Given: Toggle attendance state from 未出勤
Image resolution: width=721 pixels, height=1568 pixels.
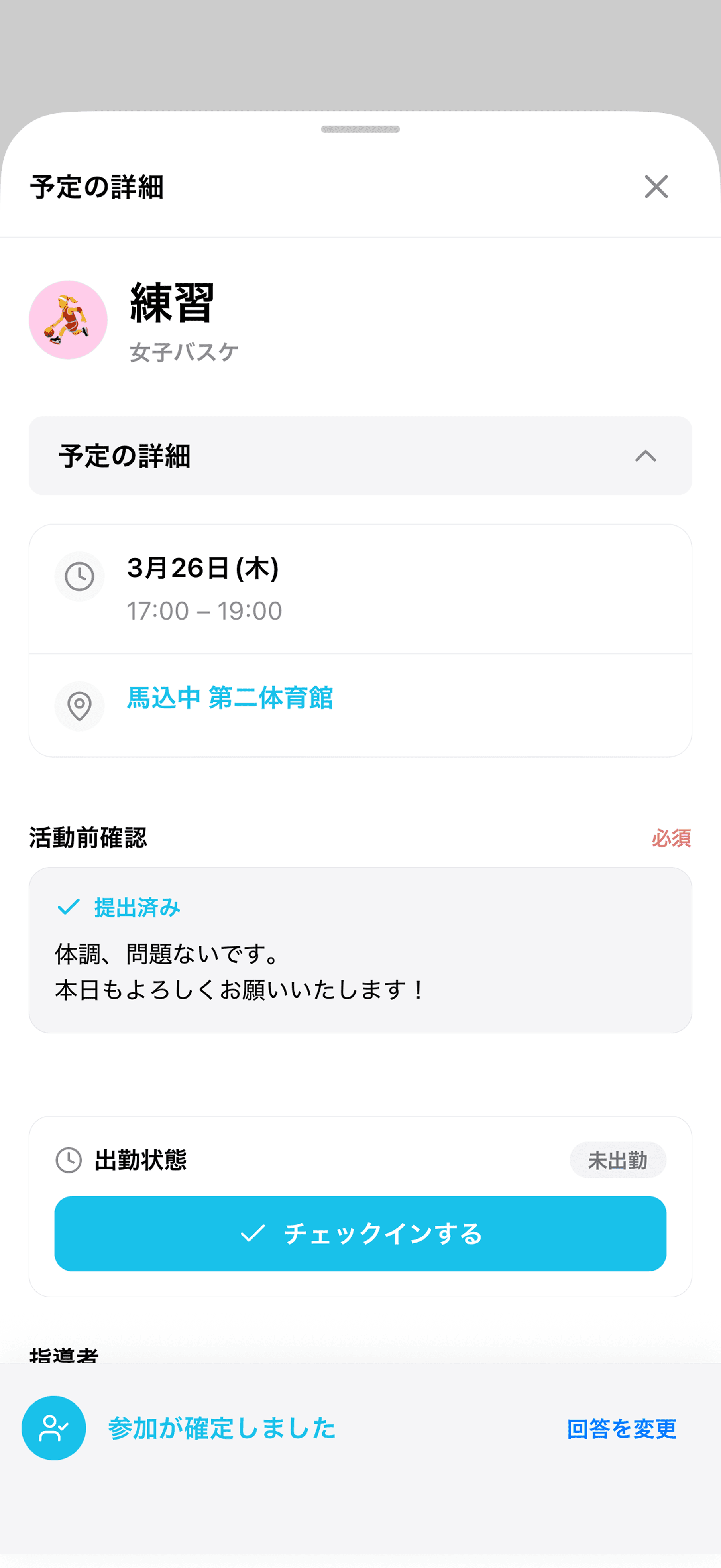Looking at the screenshot, I should (x=617, y=1160).
